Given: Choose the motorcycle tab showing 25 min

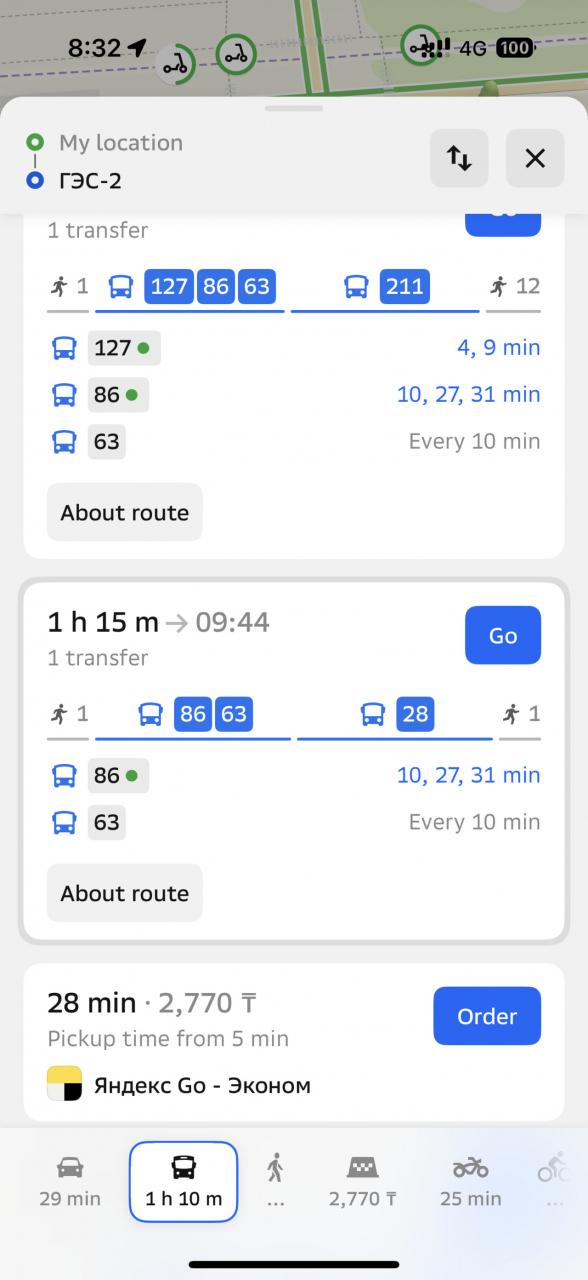Looking at the screenshot, I should click(470, 1181).
